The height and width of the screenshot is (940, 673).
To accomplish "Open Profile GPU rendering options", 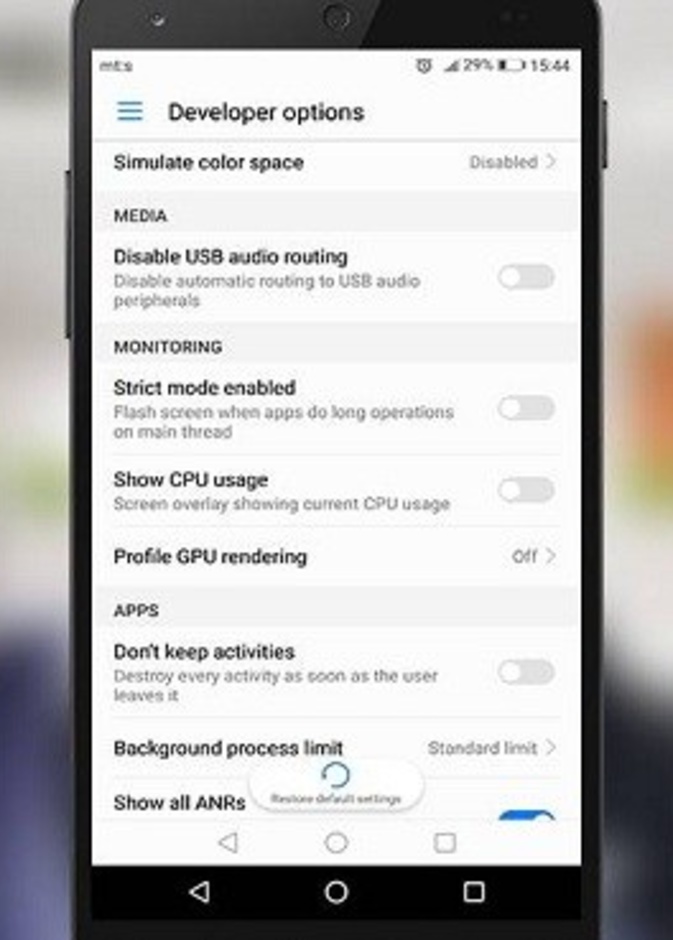I will (x=333, y=556).
